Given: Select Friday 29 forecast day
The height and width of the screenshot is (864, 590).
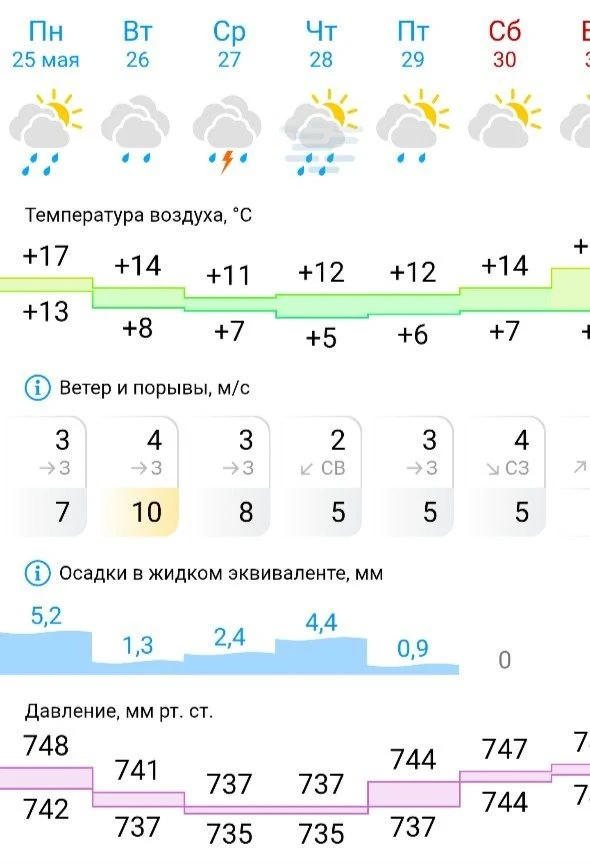Looking at the screenshot, I should [413, 44].
